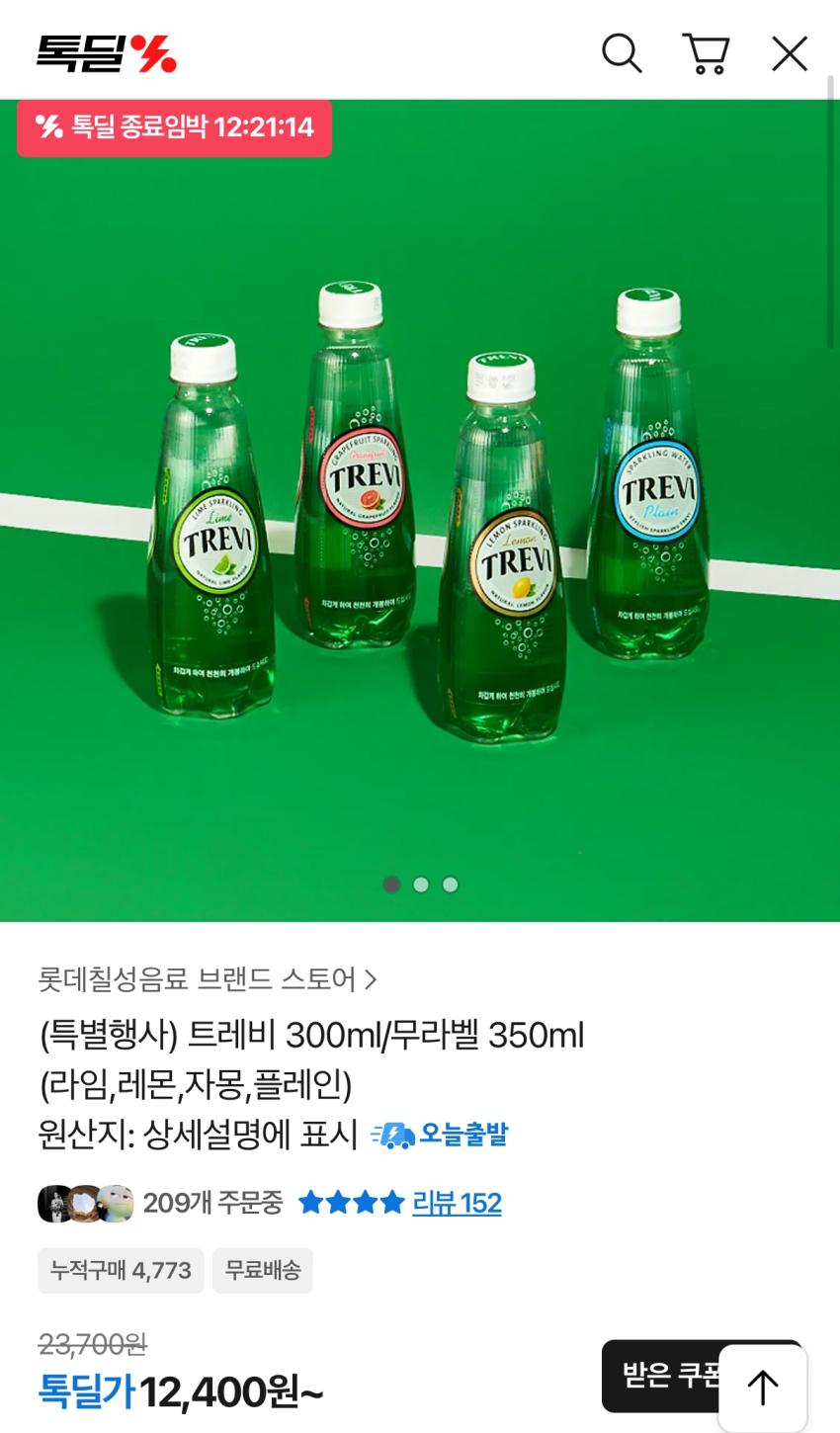This screenshot has height=1433, width=840.
Task: Open the Trevi product image
Action: pyautogui.click(x=420, y=514)
